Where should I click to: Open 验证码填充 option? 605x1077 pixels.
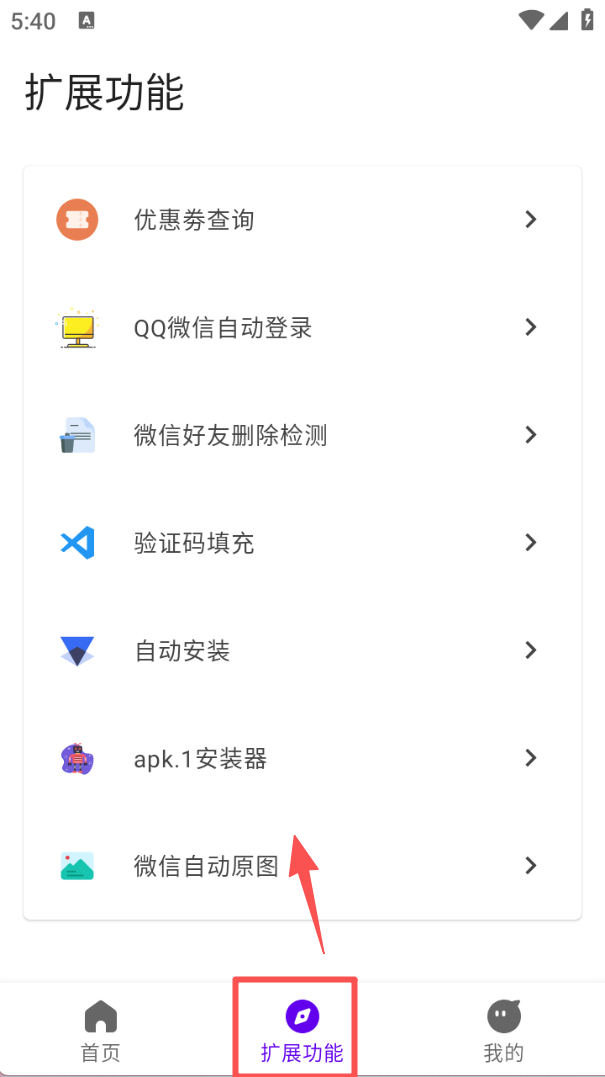[x=301, y=543]
